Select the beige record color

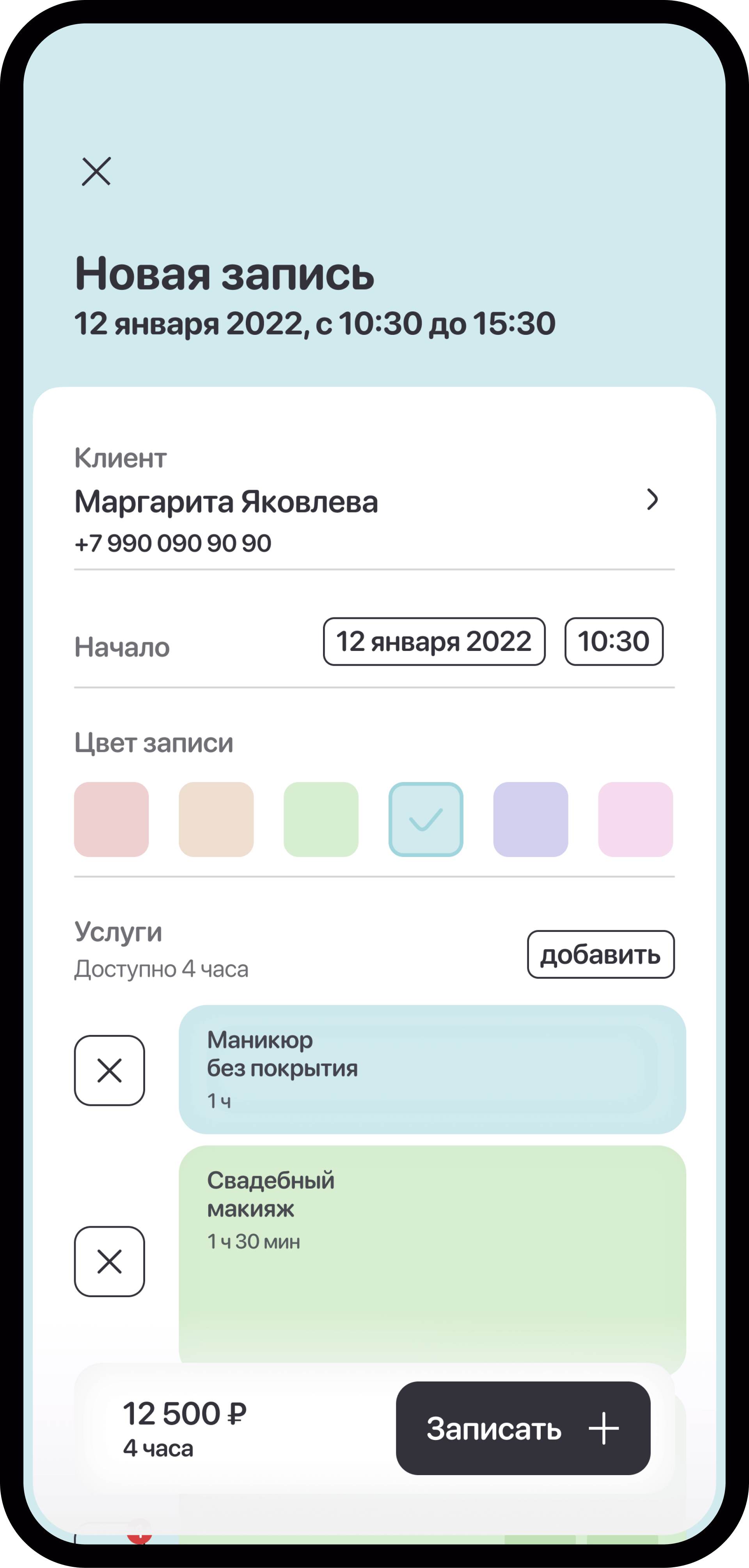216,819
